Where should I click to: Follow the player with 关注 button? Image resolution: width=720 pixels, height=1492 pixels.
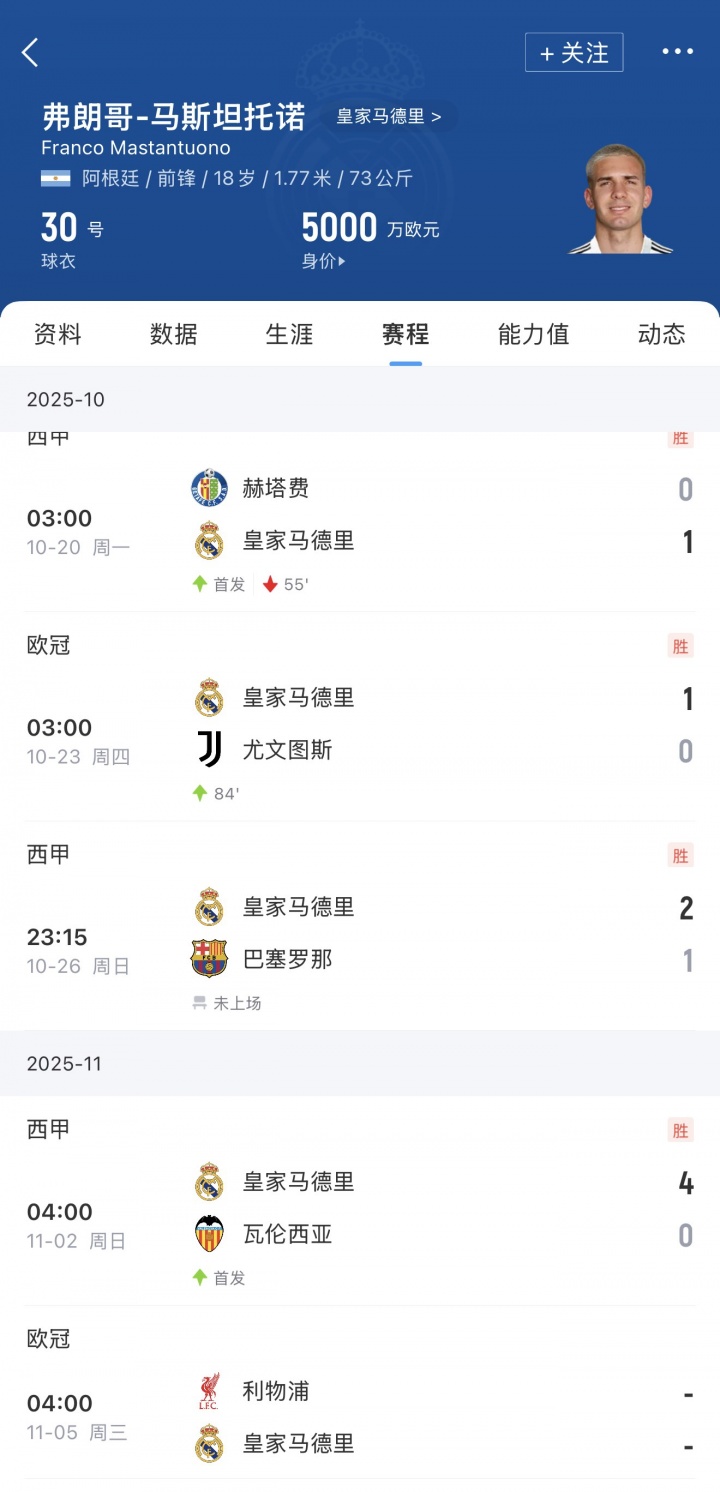click(574, 53)
